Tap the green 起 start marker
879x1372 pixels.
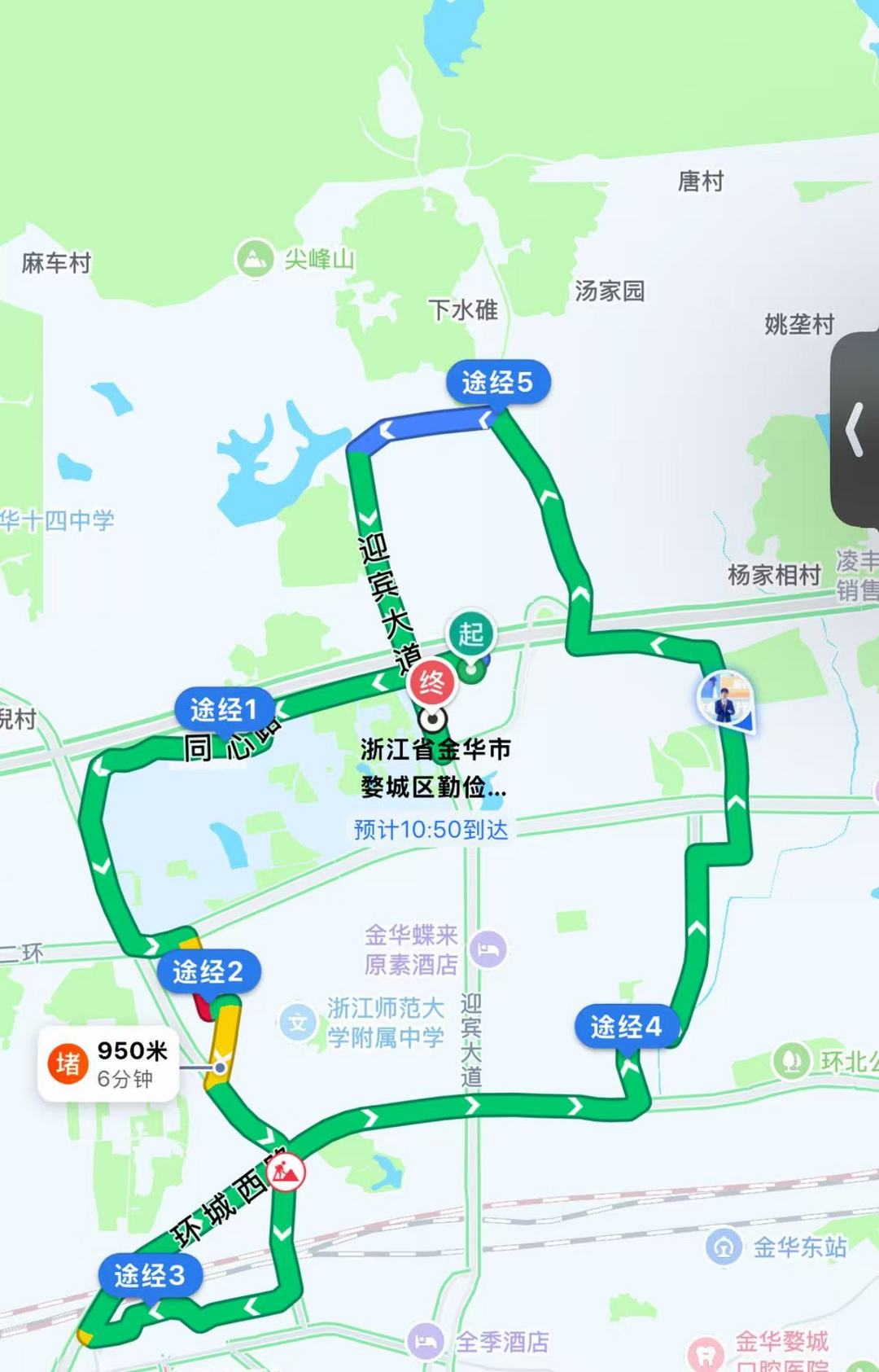(470, 634)
